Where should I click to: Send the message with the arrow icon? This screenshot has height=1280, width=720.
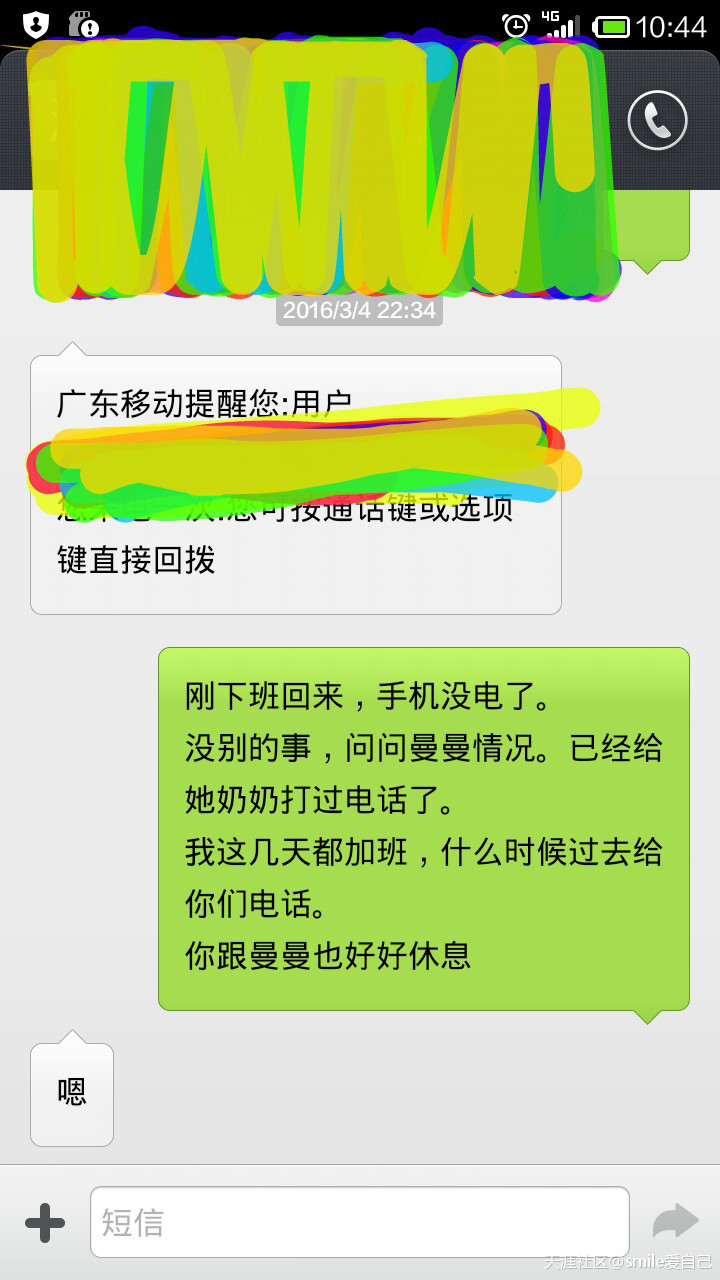(675, 1221)
